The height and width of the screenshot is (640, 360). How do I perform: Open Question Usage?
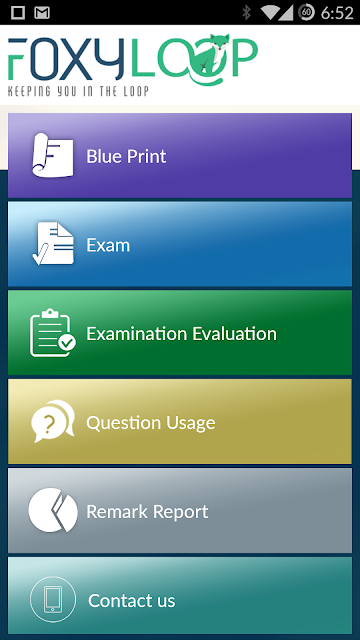[x=180, y=422]
